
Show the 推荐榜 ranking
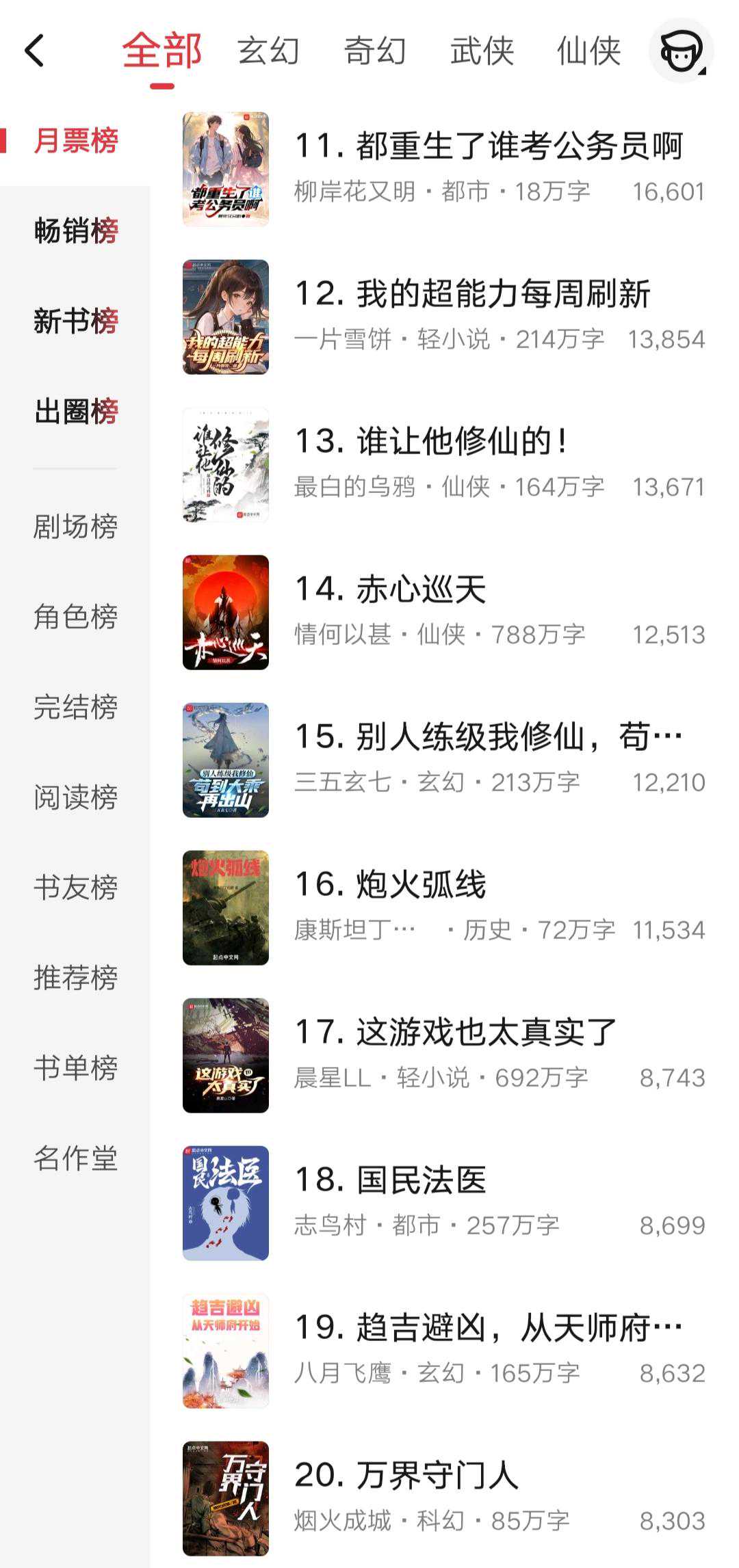76,978
